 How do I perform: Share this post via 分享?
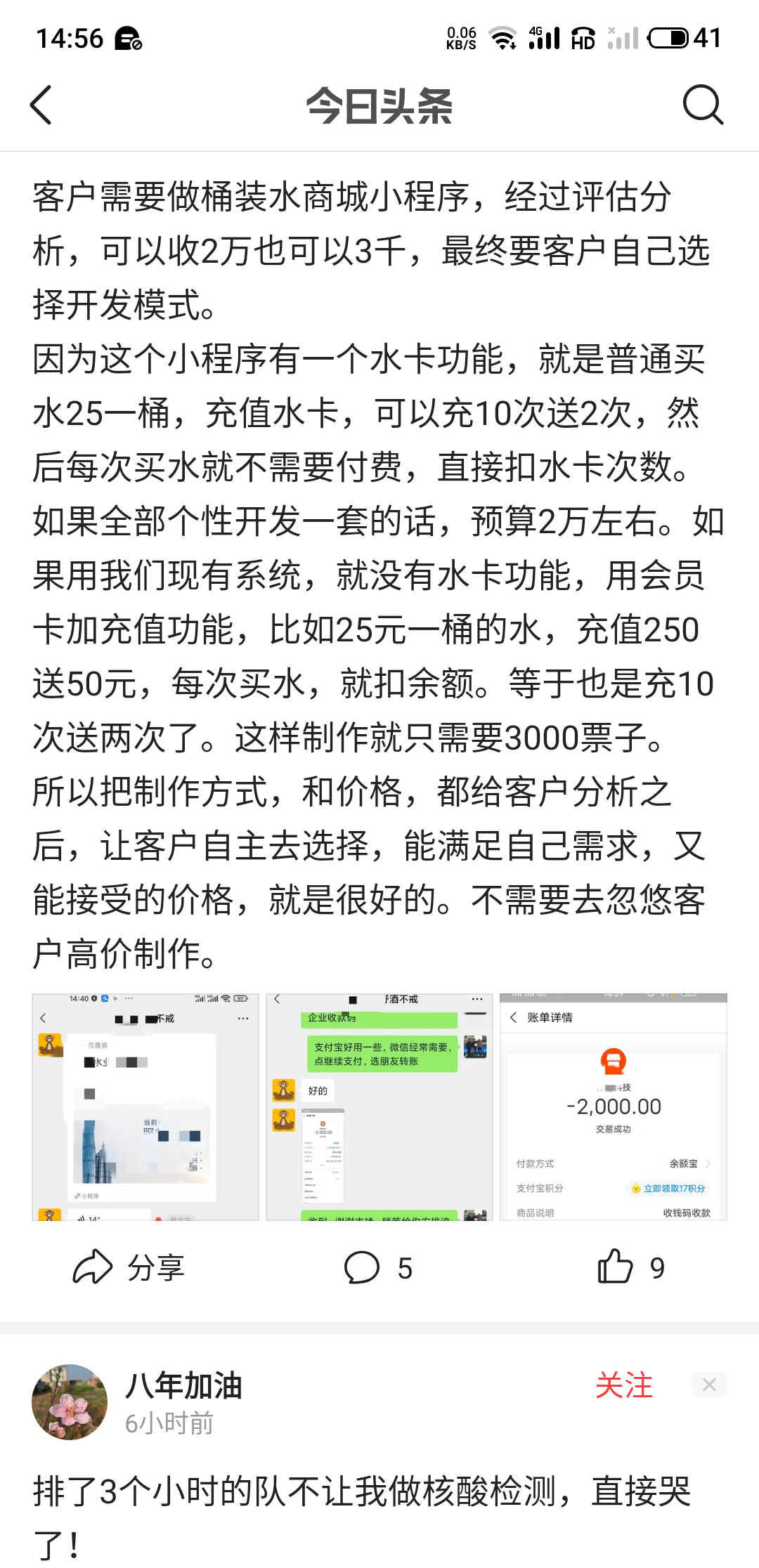129,1267
